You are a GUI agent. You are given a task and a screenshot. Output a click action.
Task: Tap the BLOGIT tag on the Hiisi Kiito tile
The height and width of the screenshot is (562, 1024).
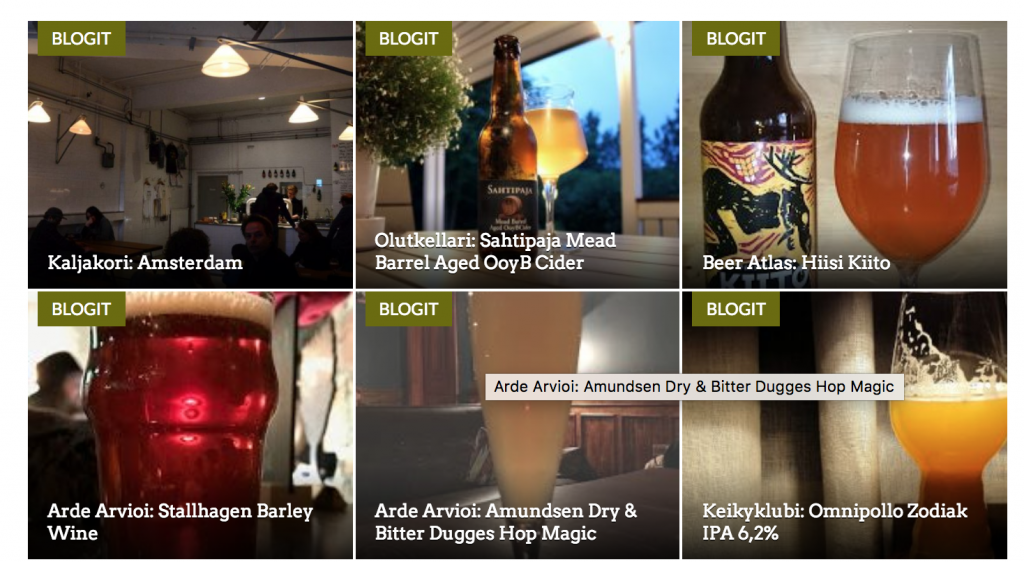[x=735, y=39]
